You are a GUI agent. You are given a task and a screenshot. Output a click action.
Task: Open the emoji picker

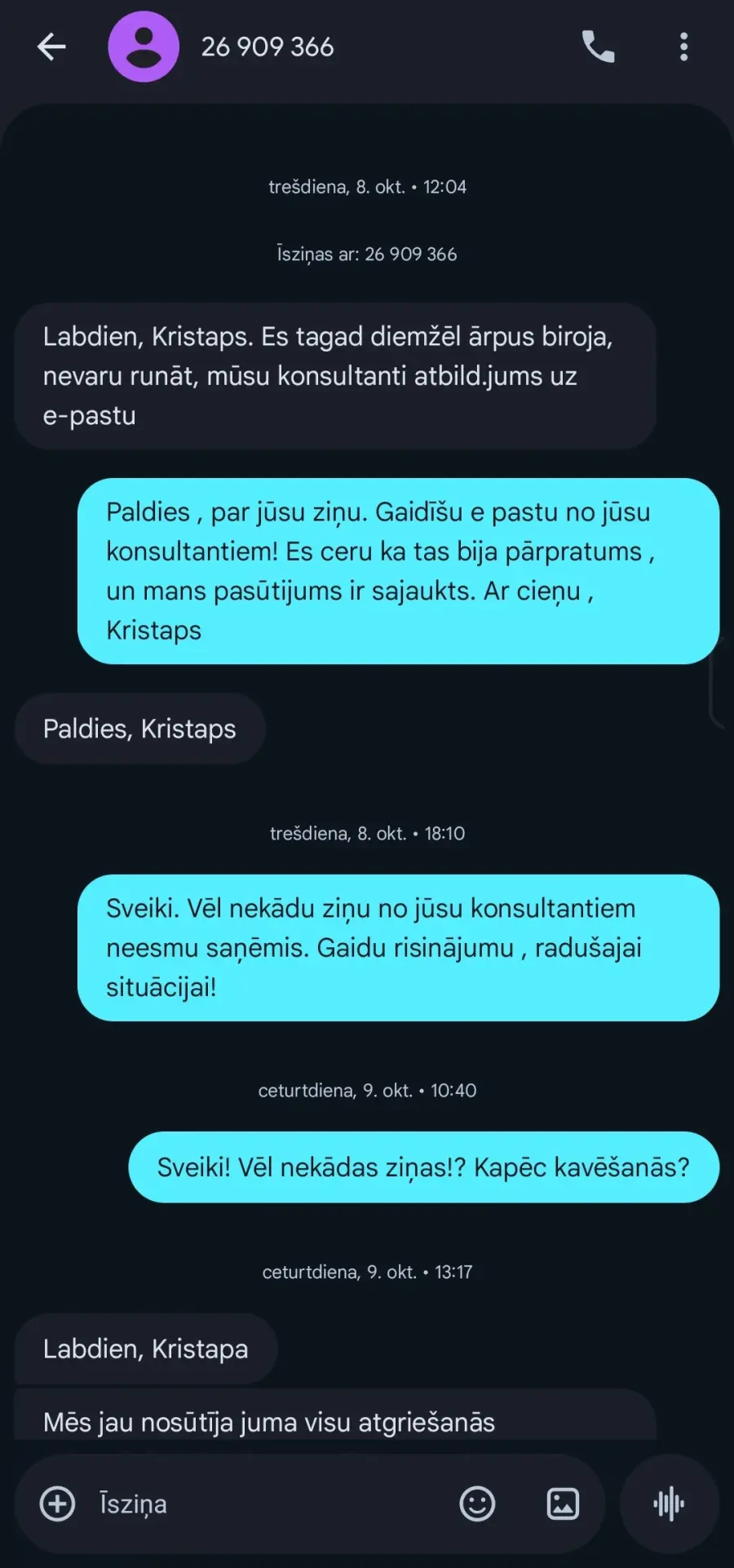point(477,1504)
